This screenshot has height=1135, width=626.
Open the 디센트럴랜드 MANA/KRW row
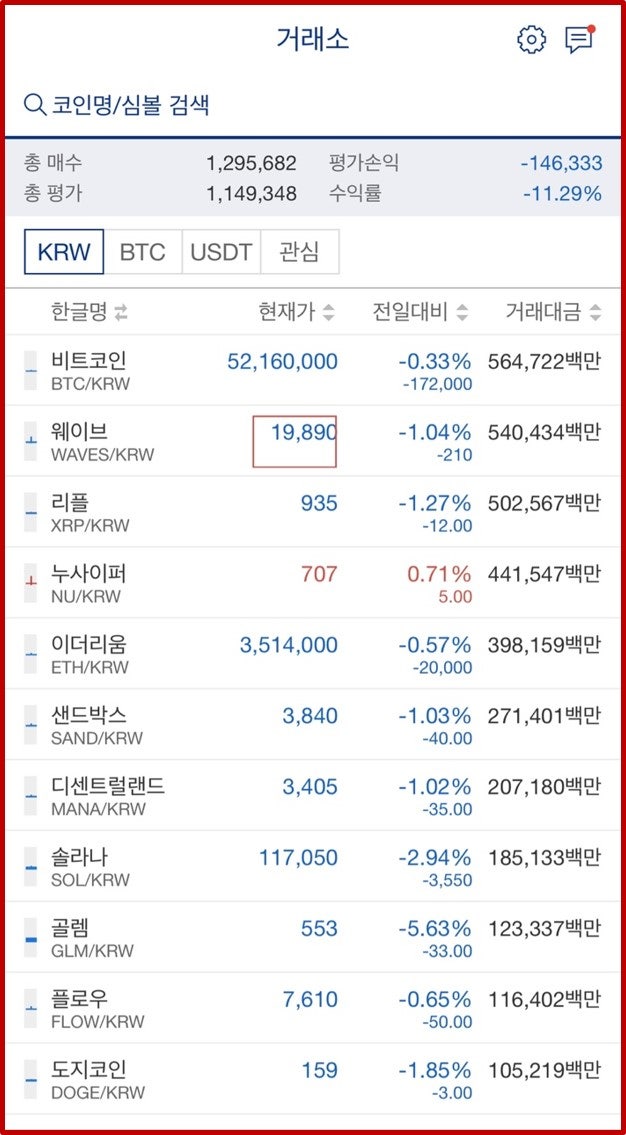313,796
